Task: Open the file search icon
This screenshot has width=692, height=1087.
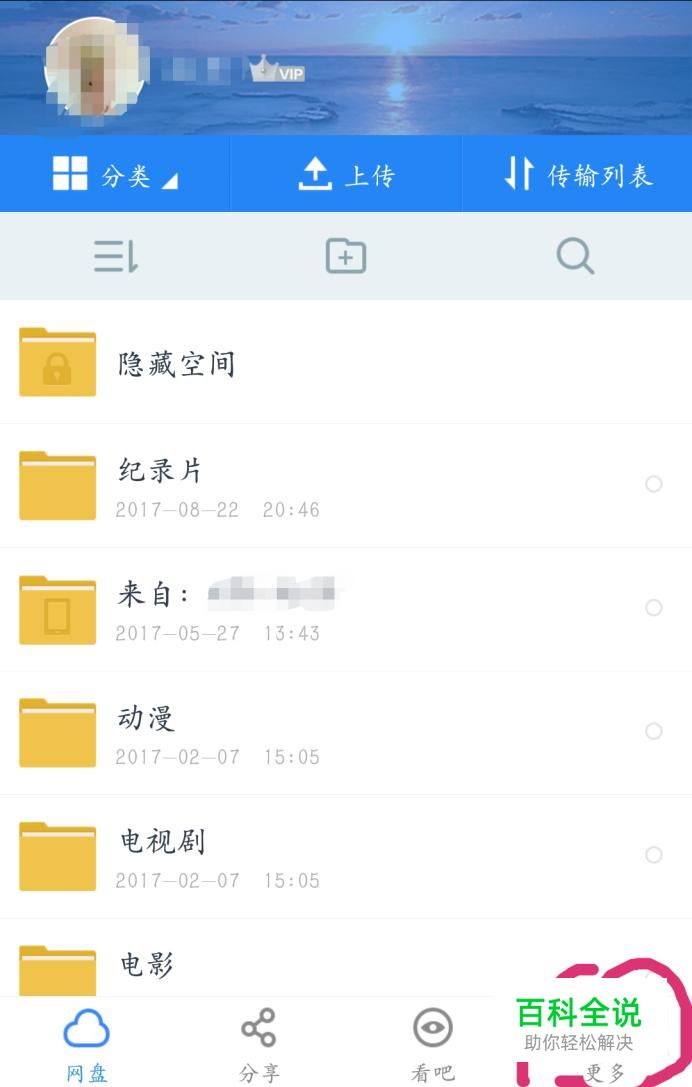Action: pos(575,257)
